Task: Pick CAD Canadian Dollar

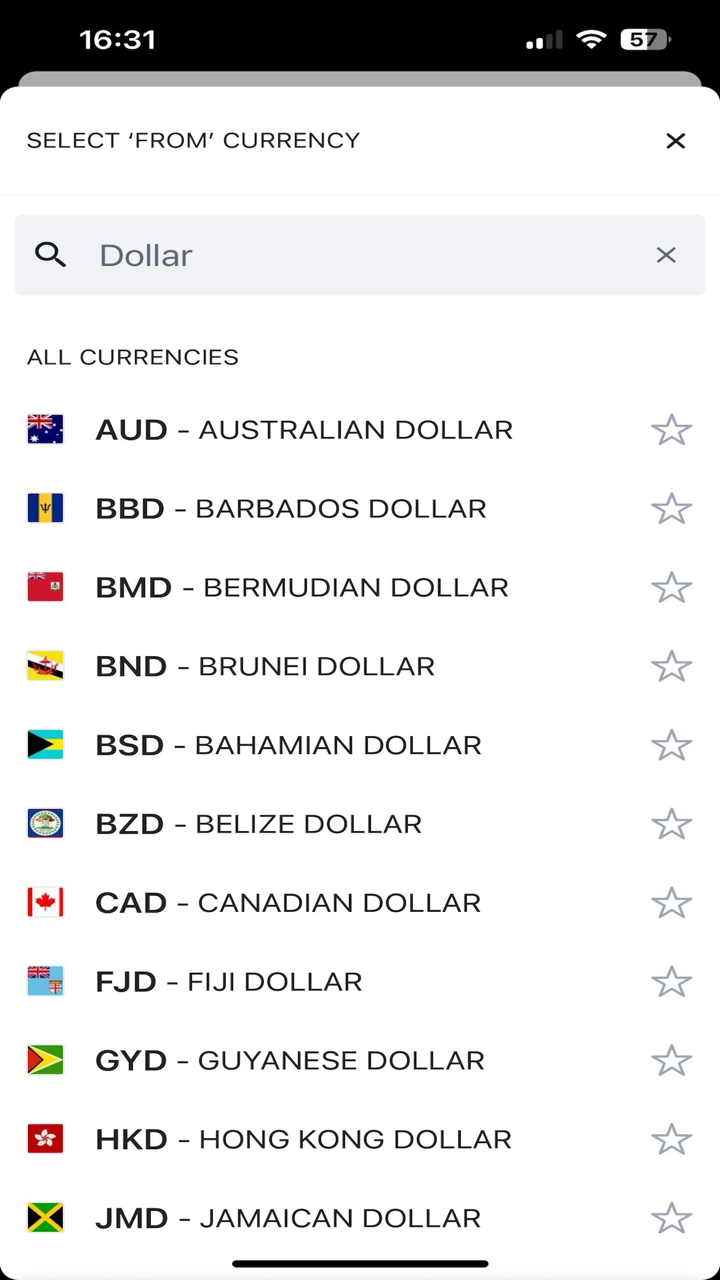Action: (x=288, y=904)
